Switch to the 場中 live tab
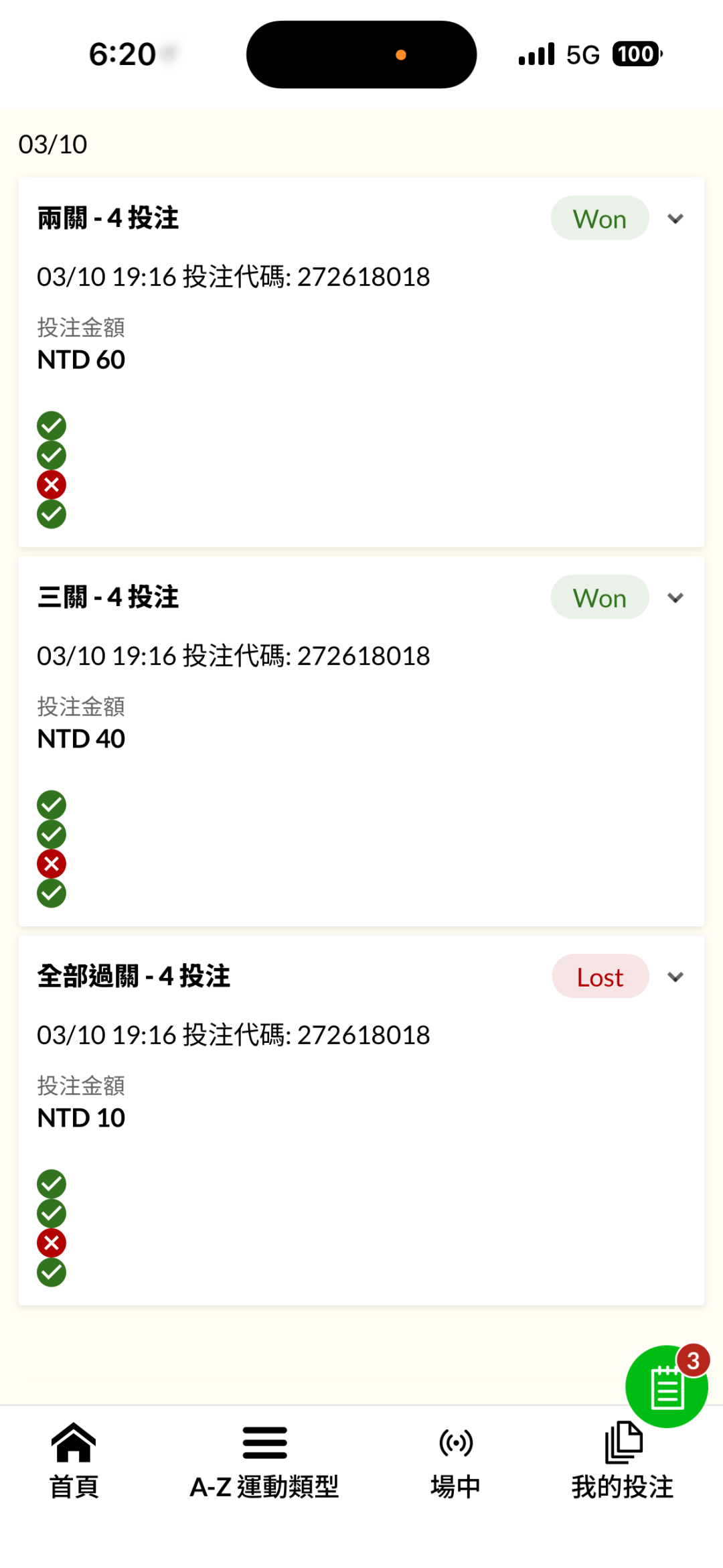The image size is (723, 1568). (455, 1462)
